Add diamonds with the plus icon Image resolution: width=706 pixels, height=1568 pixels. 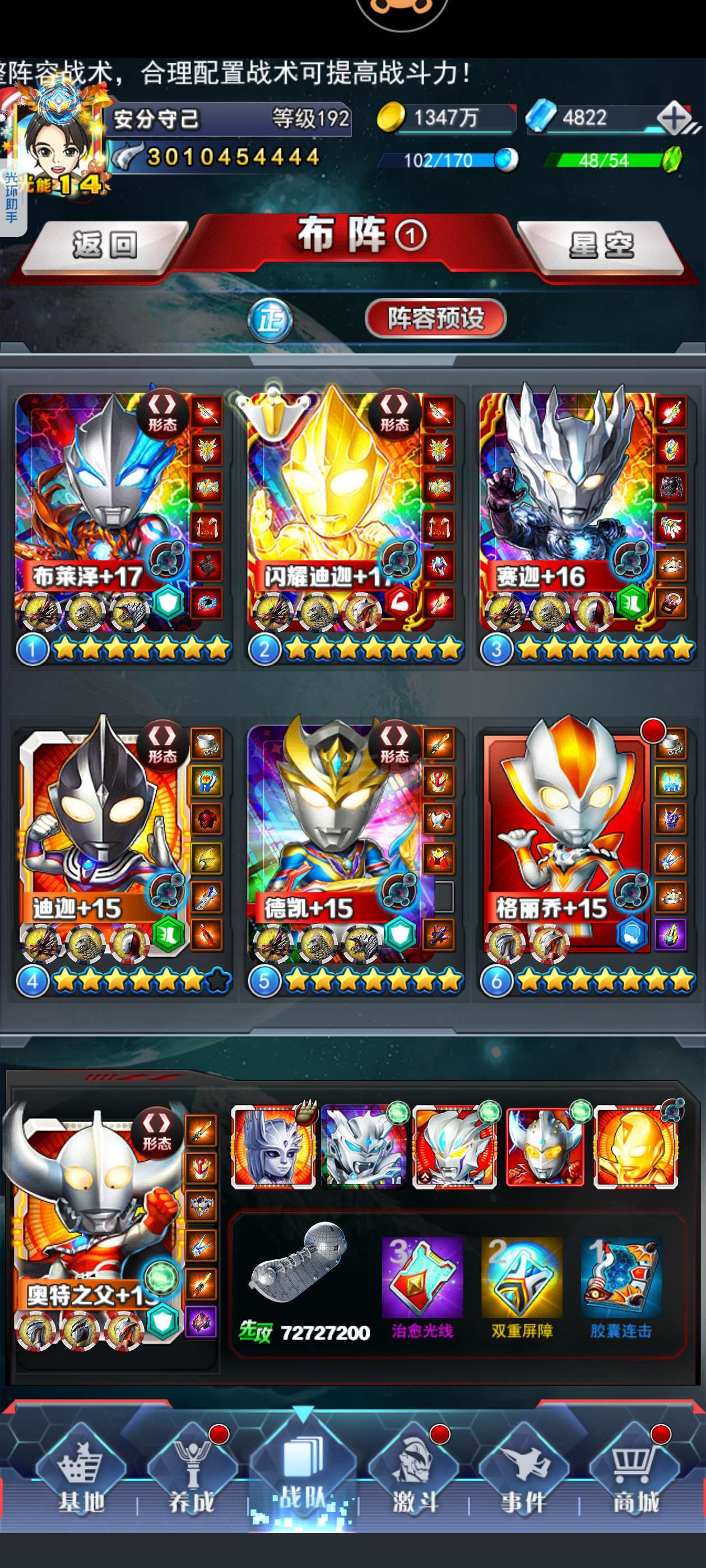pyautogui.click(x=674, y=118)
